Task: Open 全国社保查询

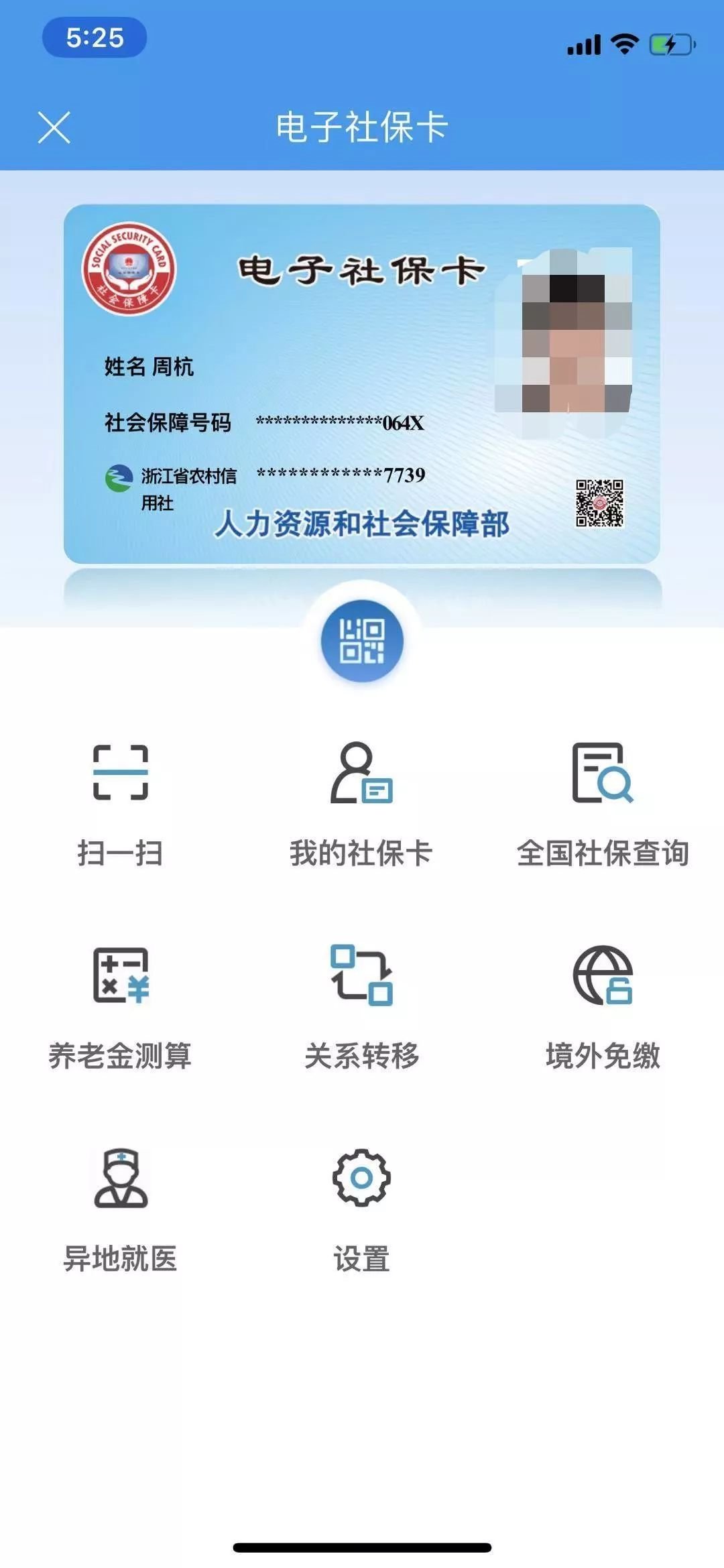Action: (x=603, y=804)
